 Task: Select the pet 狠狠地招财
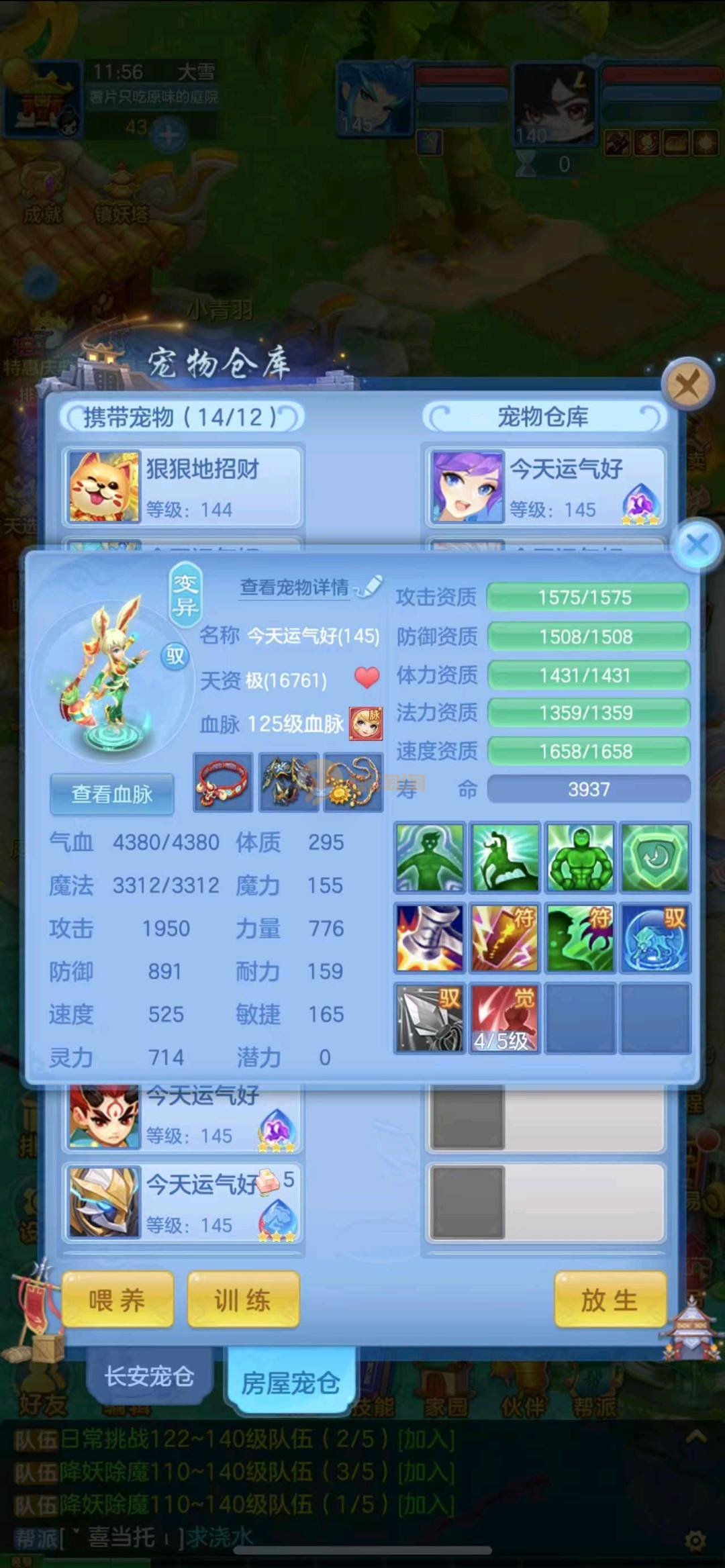[x=183, y=487]
